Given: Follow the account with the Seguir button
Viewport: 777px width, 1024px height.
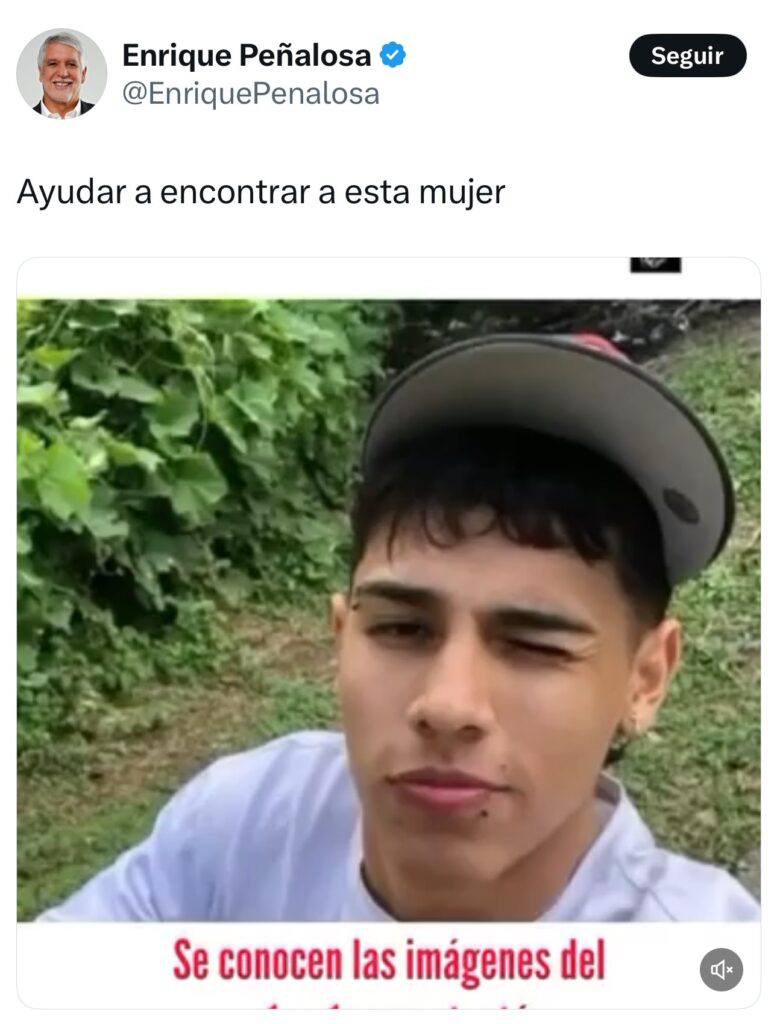Looking at the screenshot, I should 687,56.
